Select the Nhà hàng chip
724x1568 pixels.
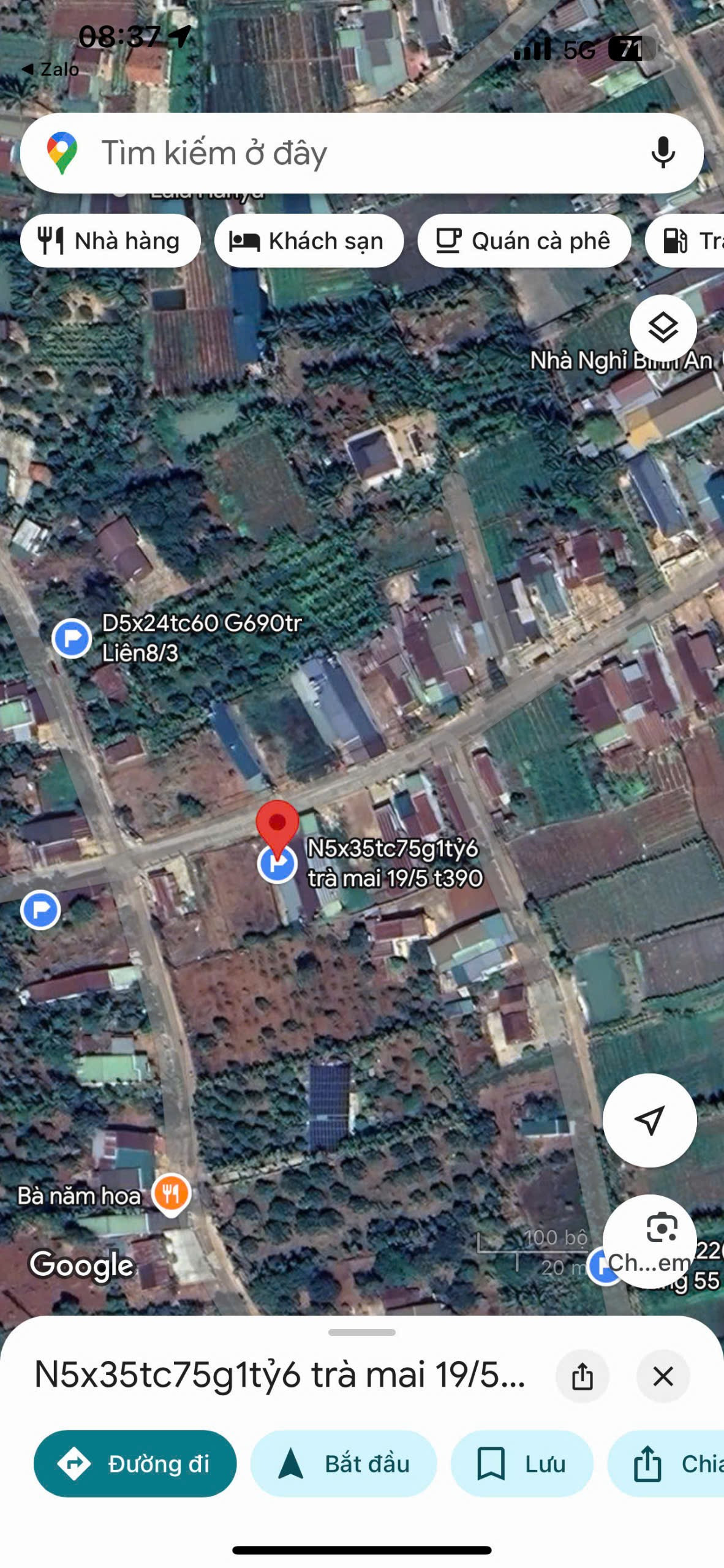point(110,241)
